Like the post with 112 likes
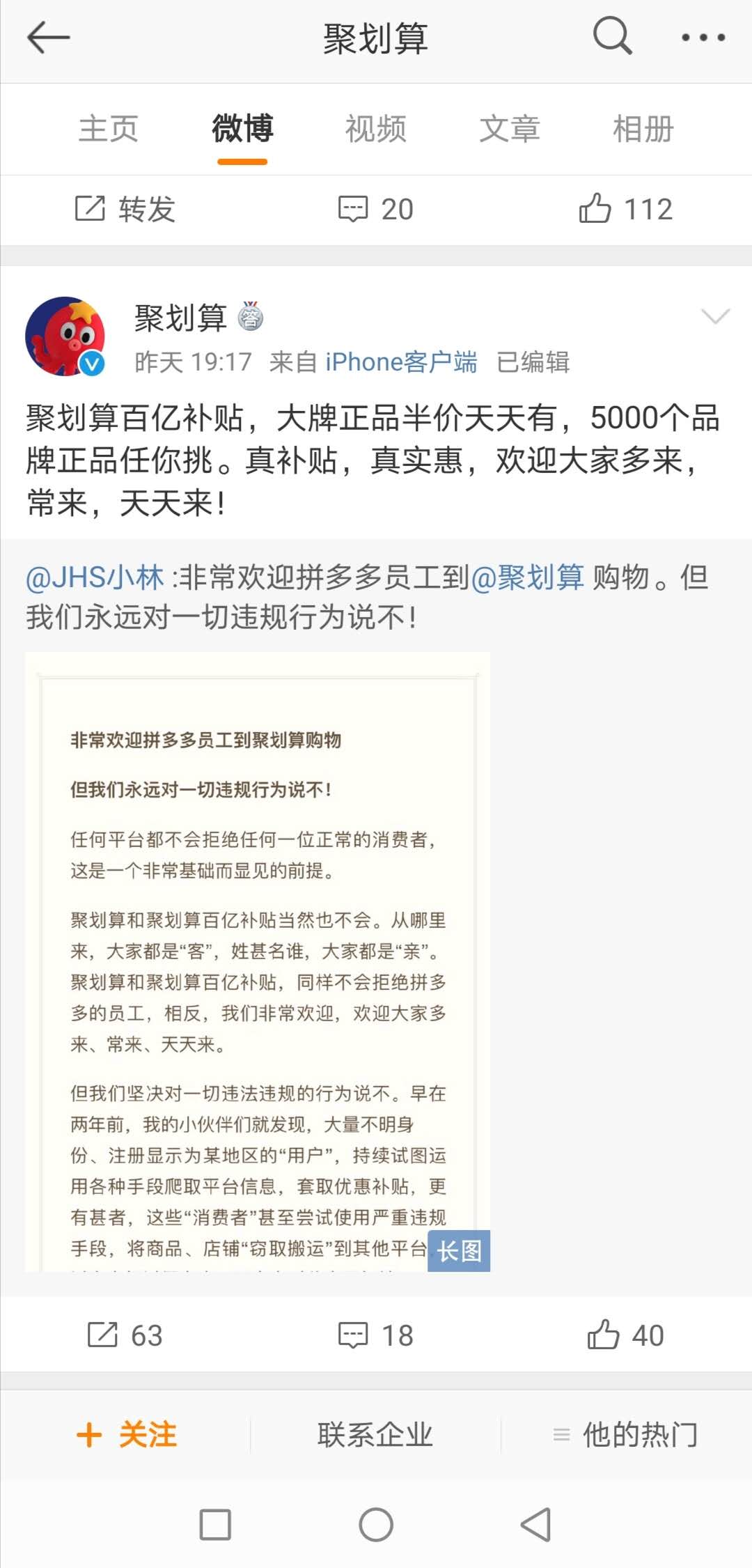The width and height of the screenshot is (752, 1568). [x=625, y=209]
